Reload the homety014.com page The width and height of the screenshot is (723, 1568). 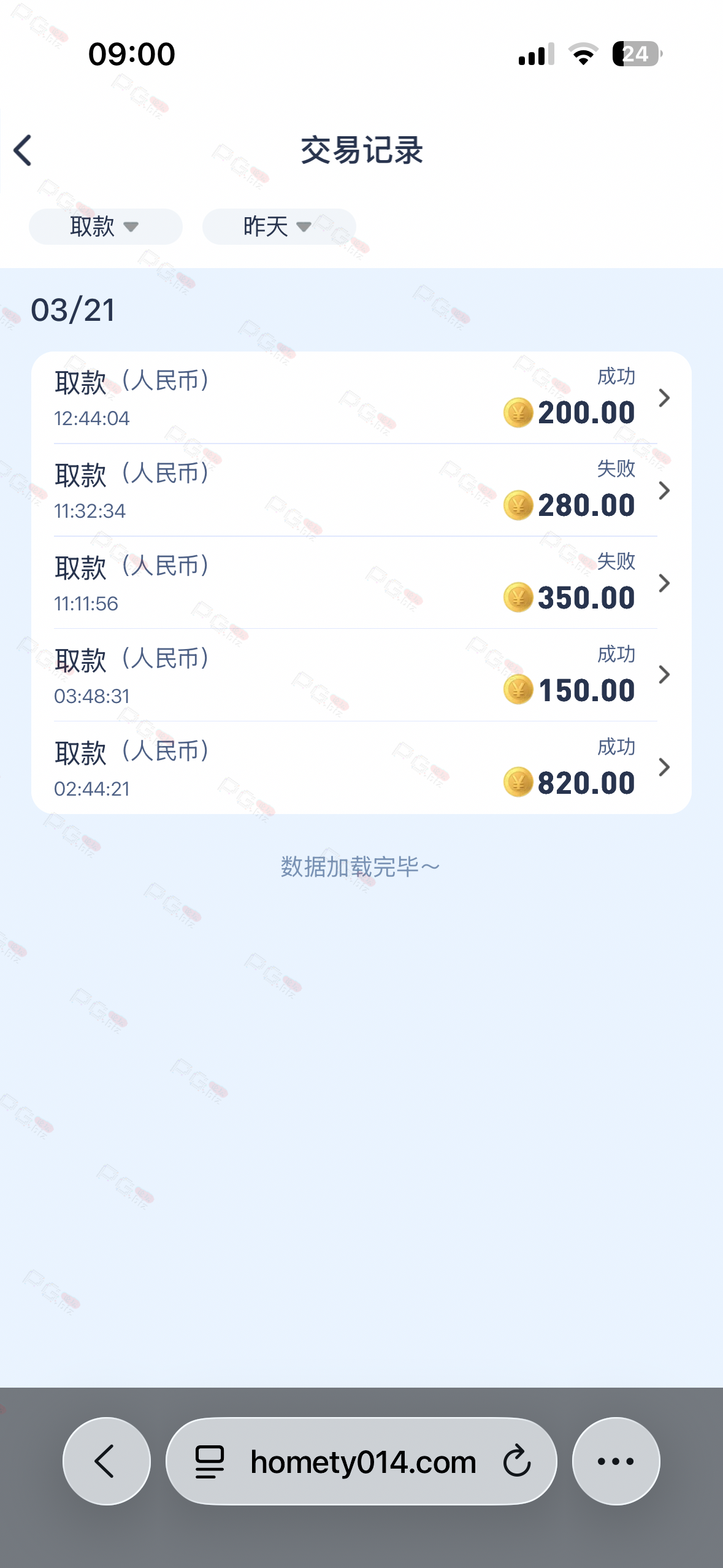[516, 1461]
